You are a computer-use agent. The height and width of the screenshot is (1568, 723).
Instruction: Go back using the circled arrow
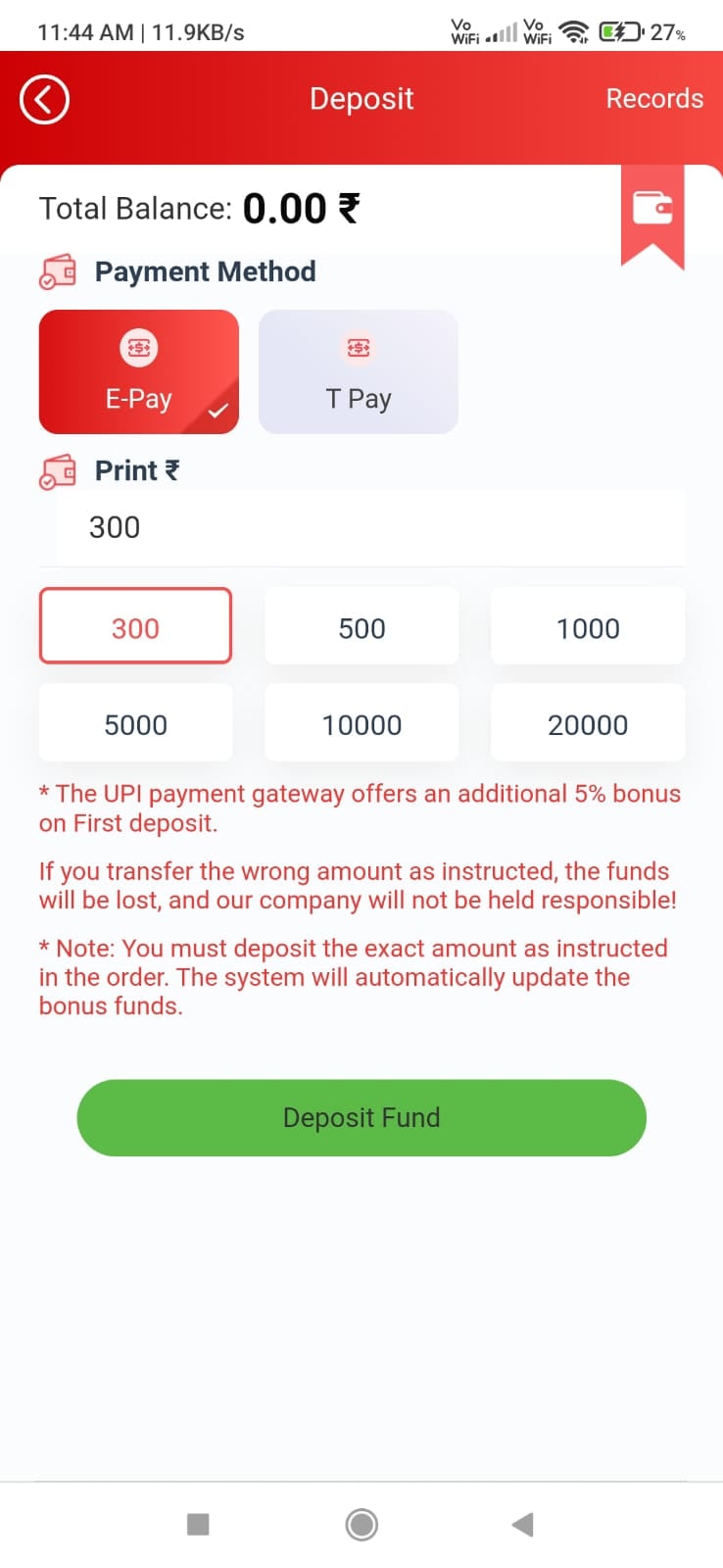(x=44, y=99)
